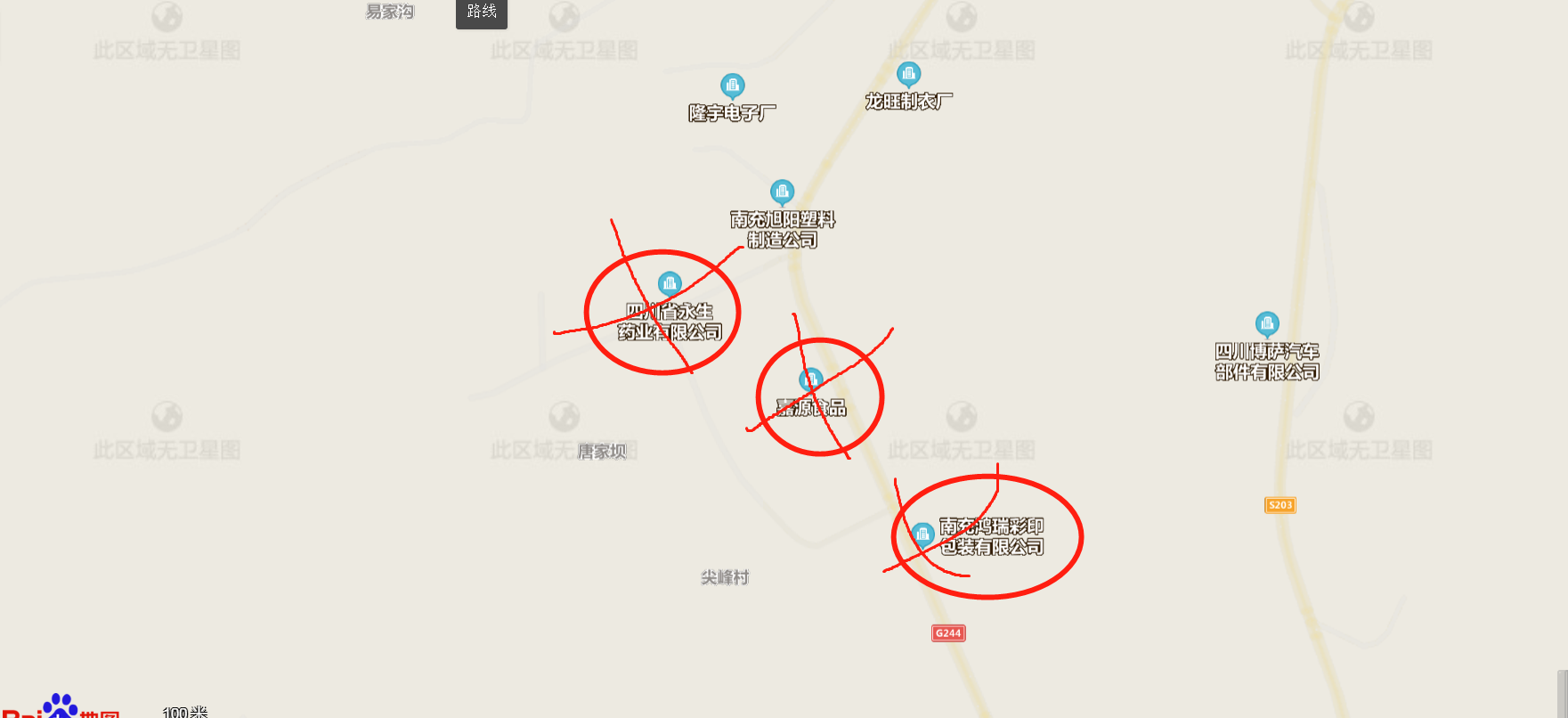Viewport: 1568px width, 718px height.
Task: Select the 南充旭阳塑料制造公司 marker
Action: click(x=782, y=192)
